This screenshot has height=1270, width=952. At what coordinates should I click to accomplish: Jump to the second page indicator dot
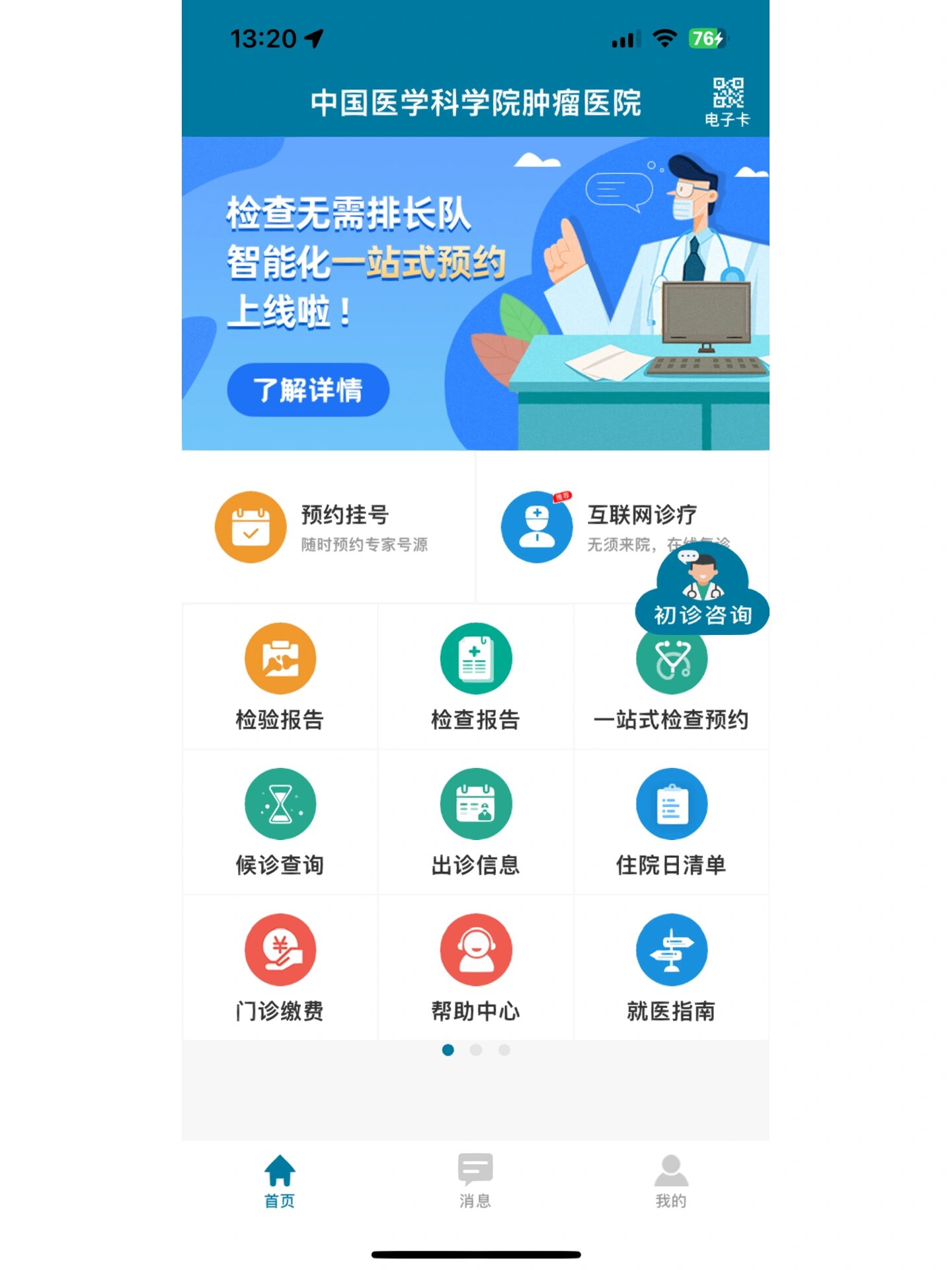[476, 1050]
